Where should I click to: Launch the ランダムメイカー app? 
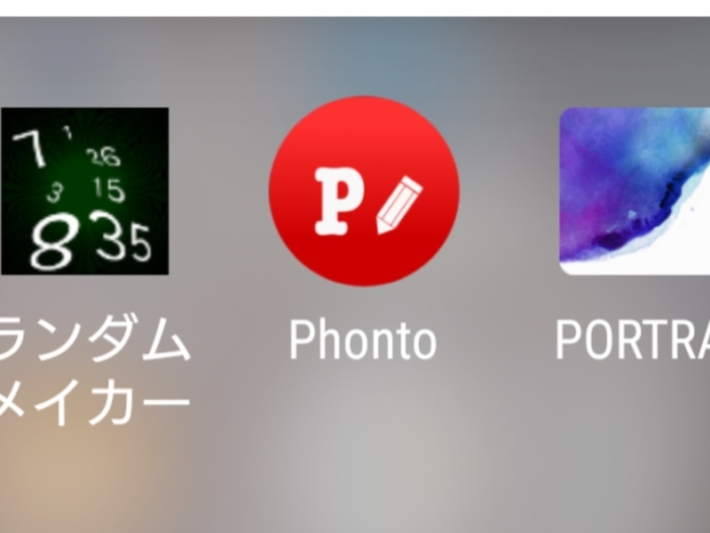tap(85, 191)
